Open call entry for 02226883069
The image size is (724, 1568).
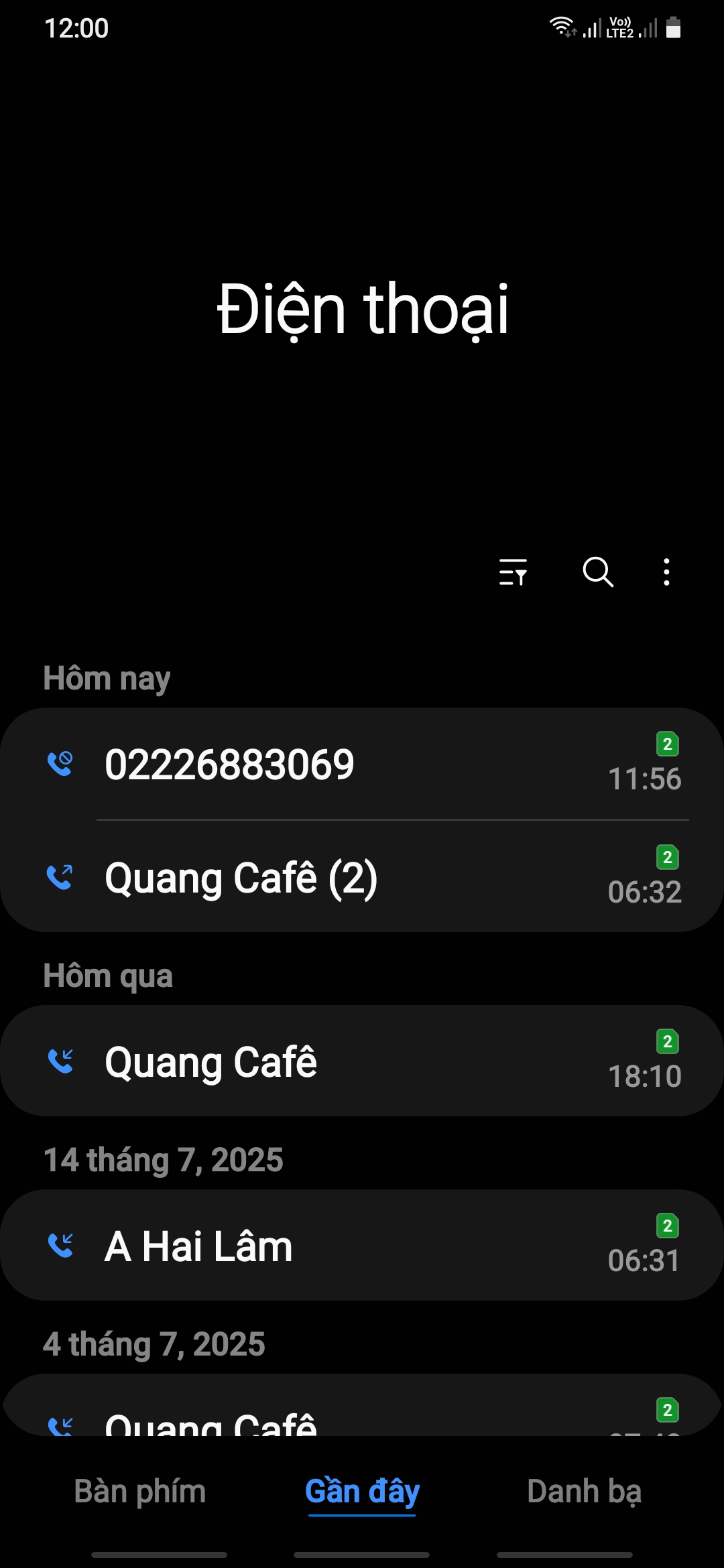362,764
